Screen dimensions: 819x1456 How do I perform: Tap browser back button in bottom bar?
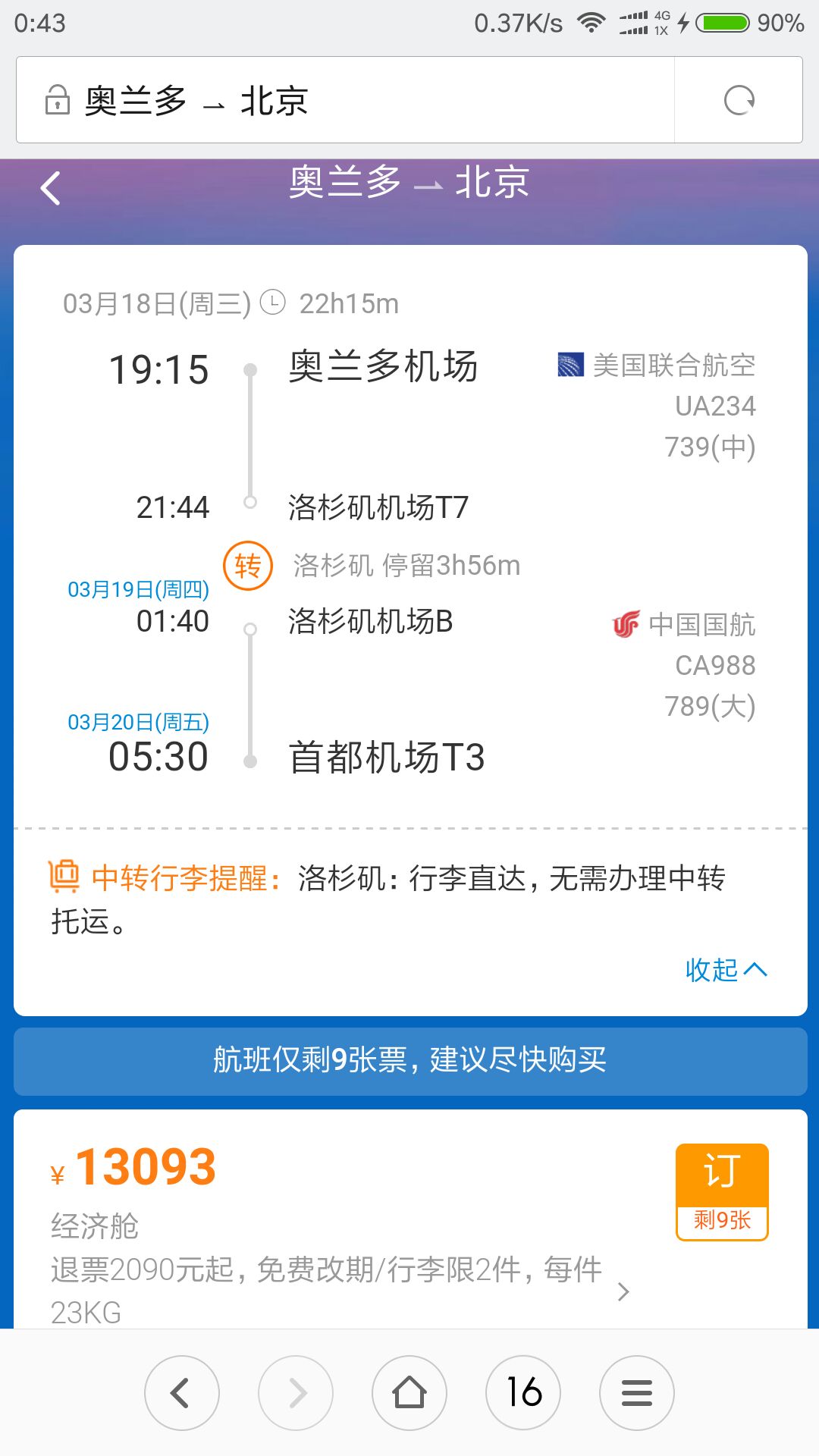pyautogui.click(x=182, y=1393)
